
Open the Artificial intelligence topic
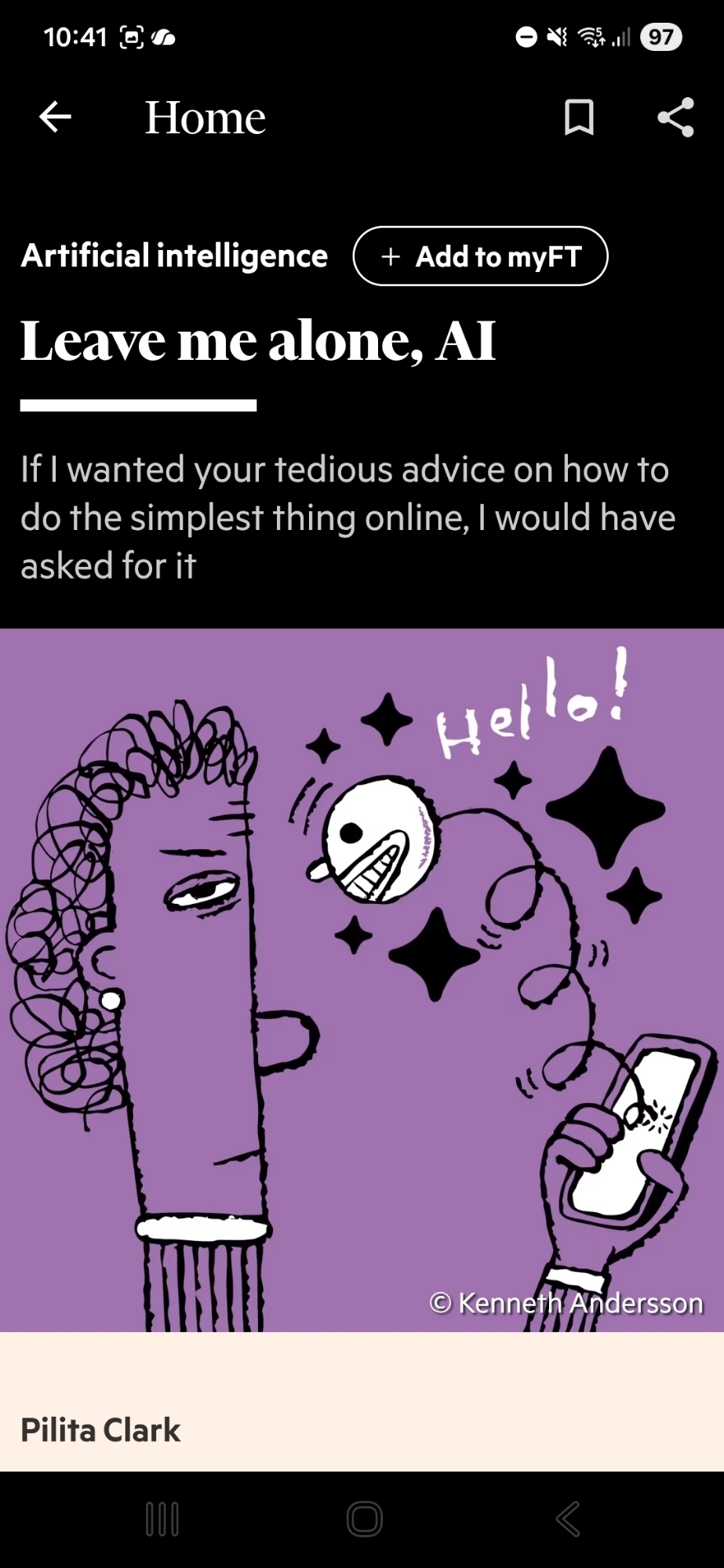174,256
